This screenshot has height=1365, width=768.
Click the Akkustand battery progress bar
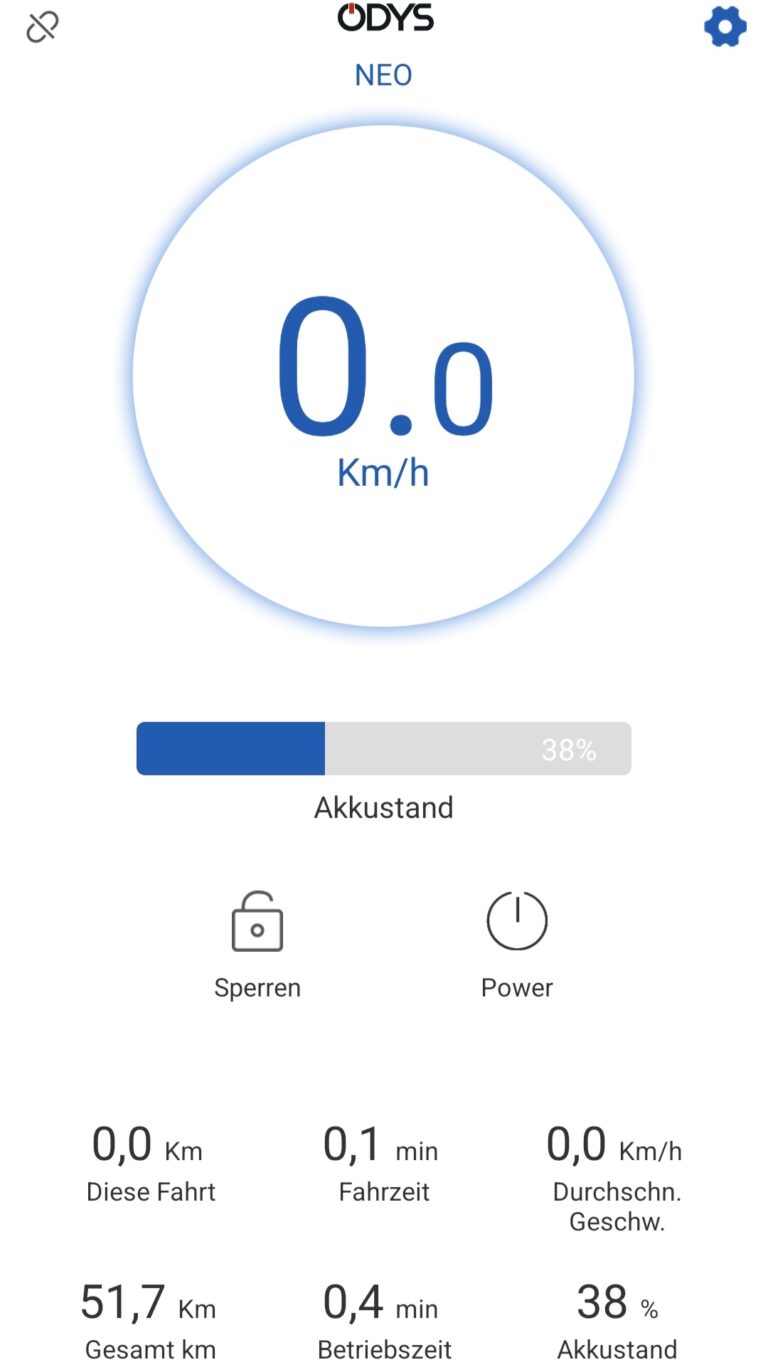384,748
